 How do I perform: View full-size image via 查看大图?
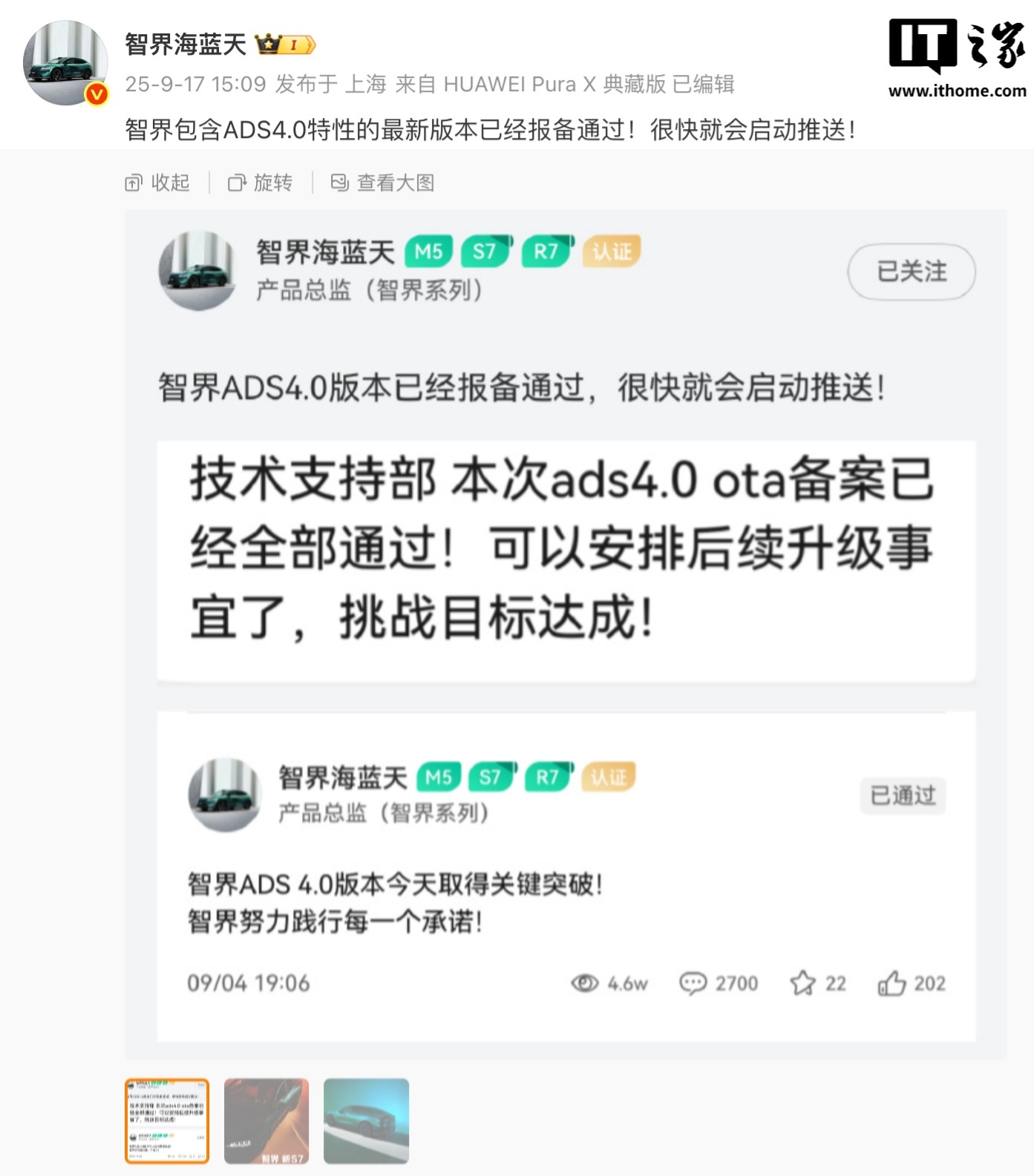pos(383,183)
